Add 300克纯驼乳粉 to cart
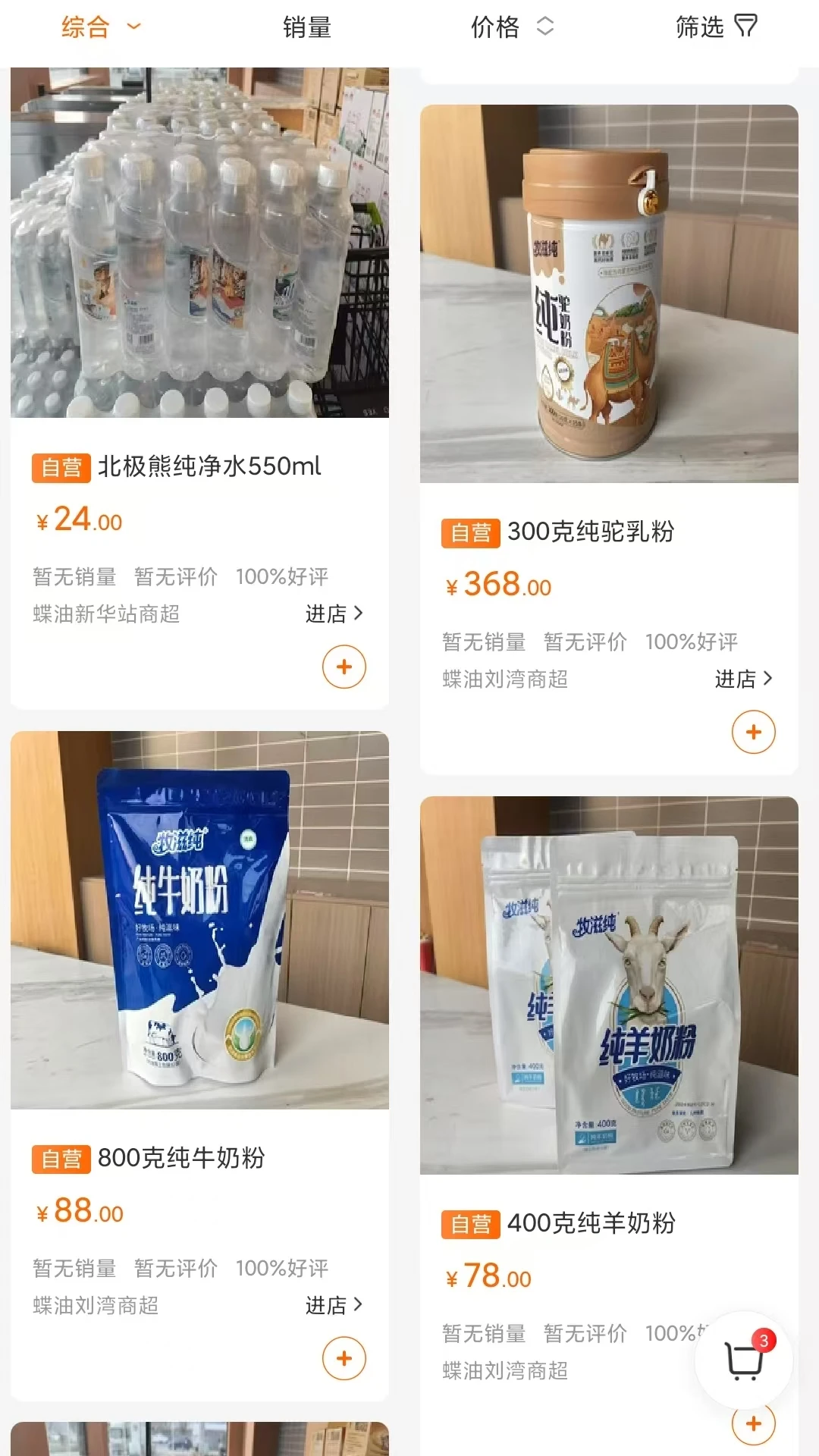819x1456 pixels. click(753, 732)
